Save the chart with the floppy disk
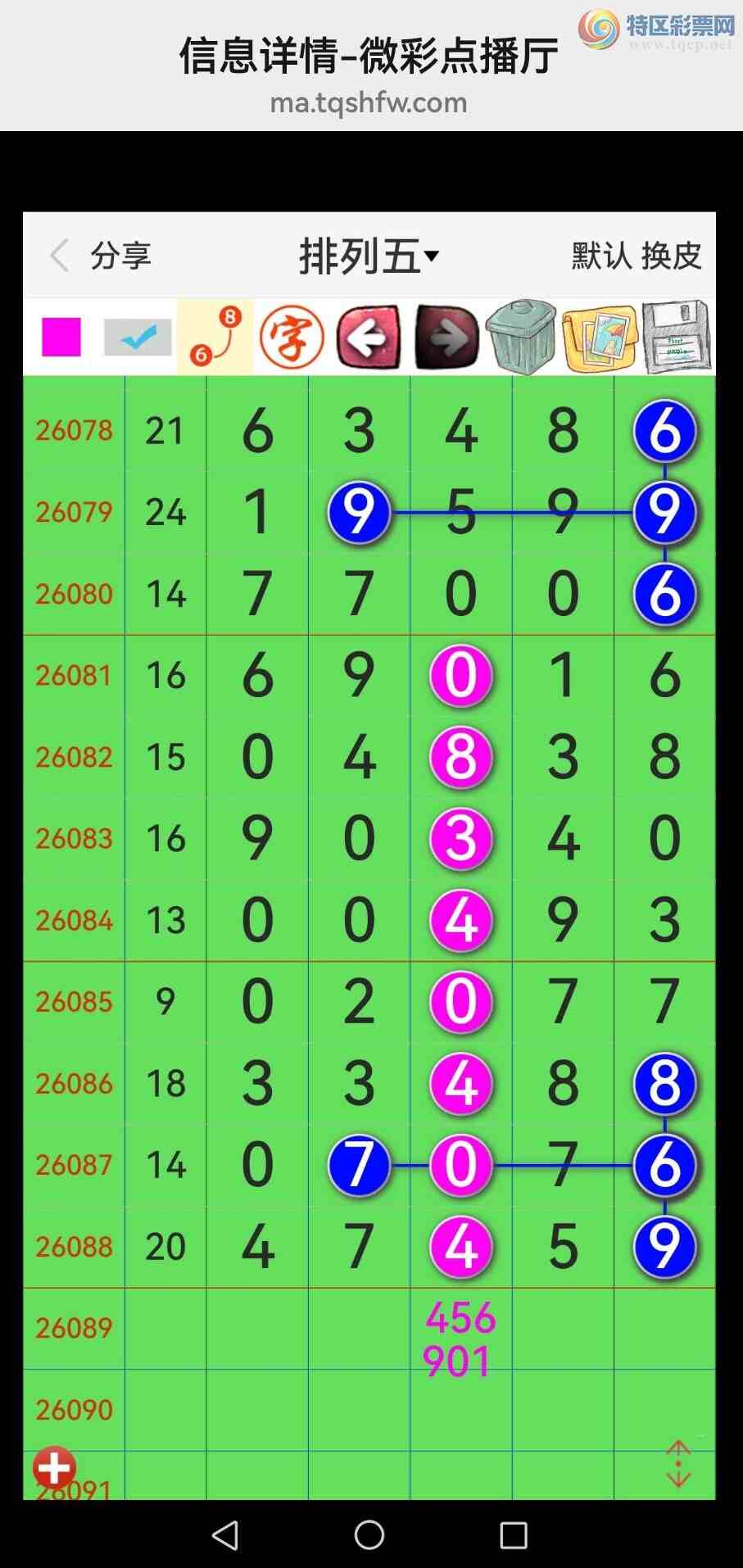The height and width of the screenshot is (1568, 743). click(676, 337)
